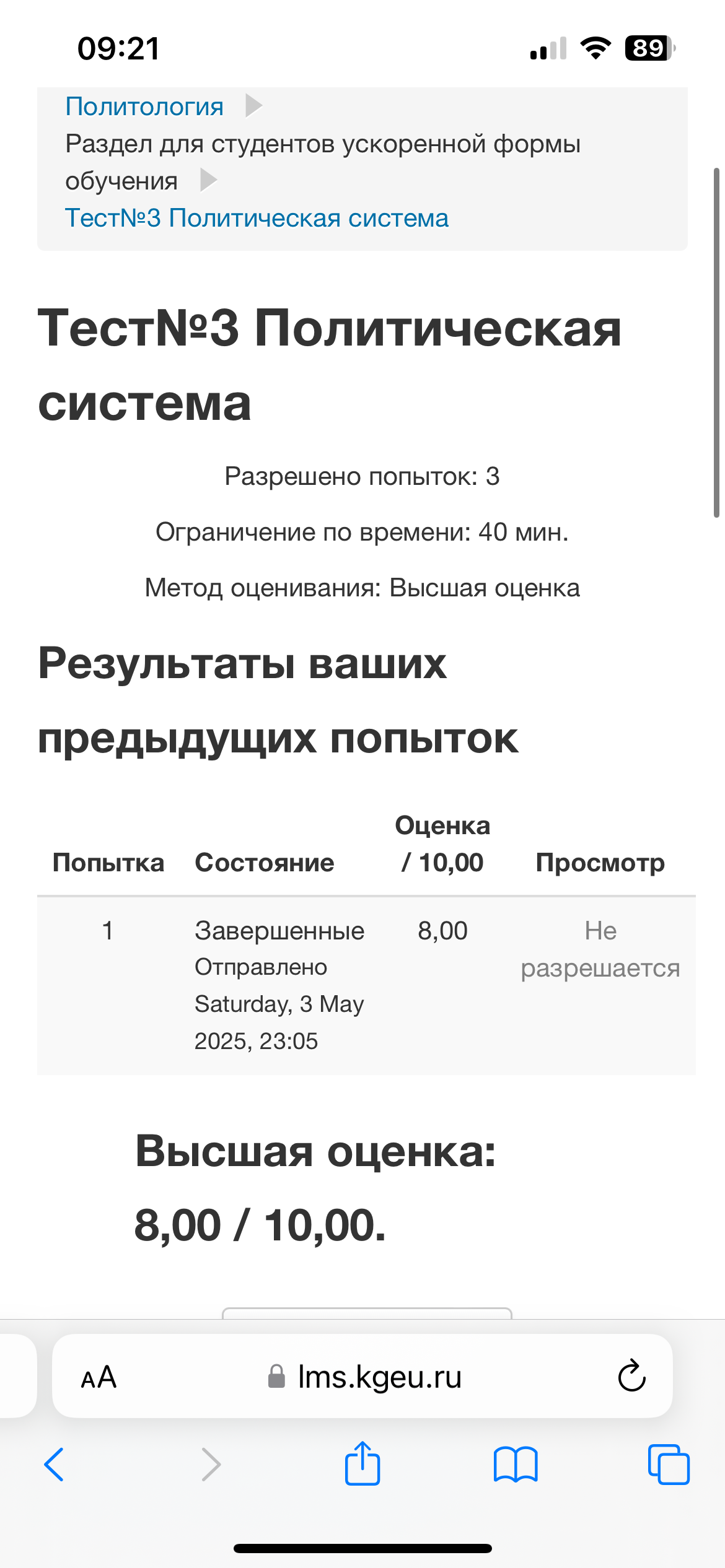
Task: Open the AA reader options in Safari
Action: coord(99,1377)
